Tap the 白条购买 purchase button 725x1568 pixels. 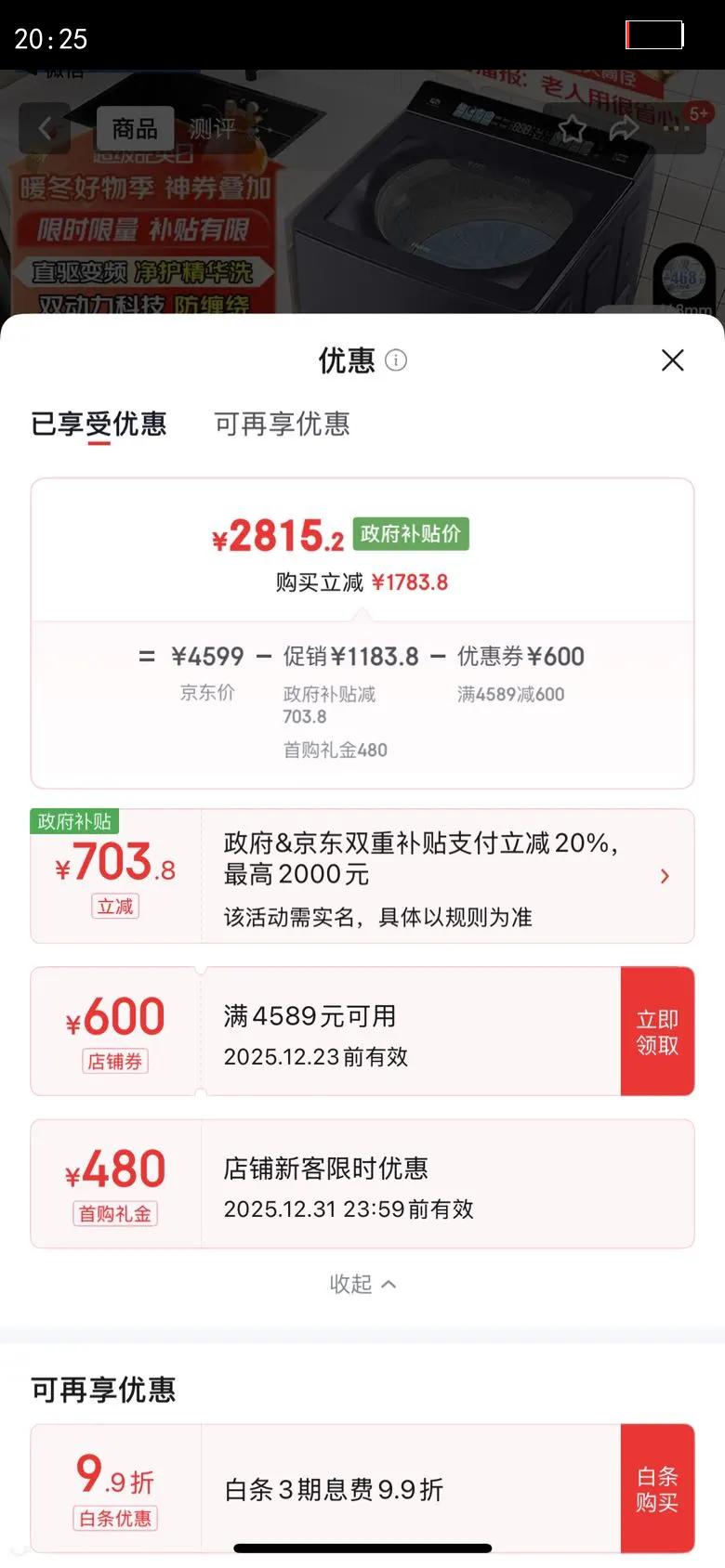pyautogui.click(x=657, y=1487)
